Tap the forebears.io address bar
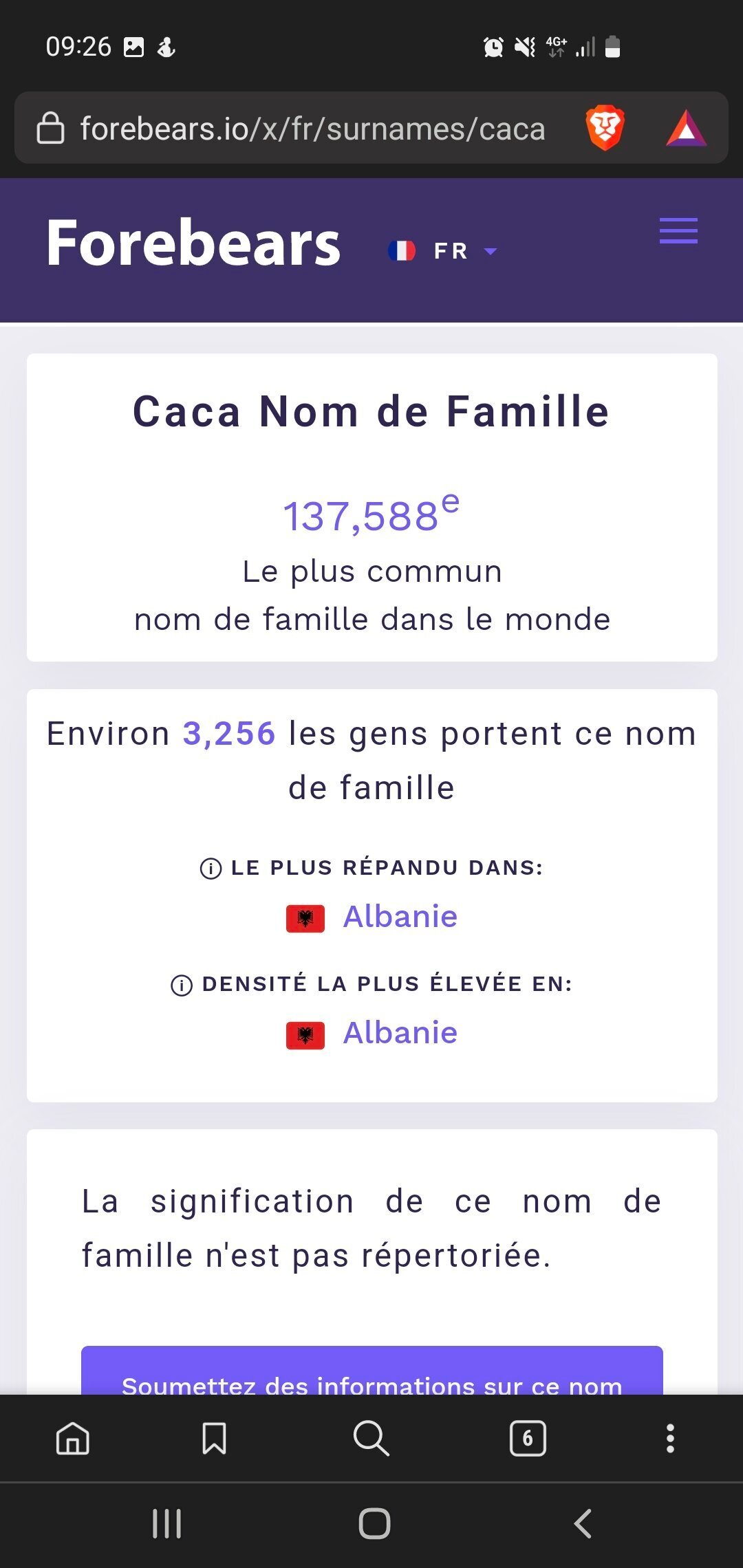Image resolution: width=743 pixels, height=1568 pixels. (313, 129)
